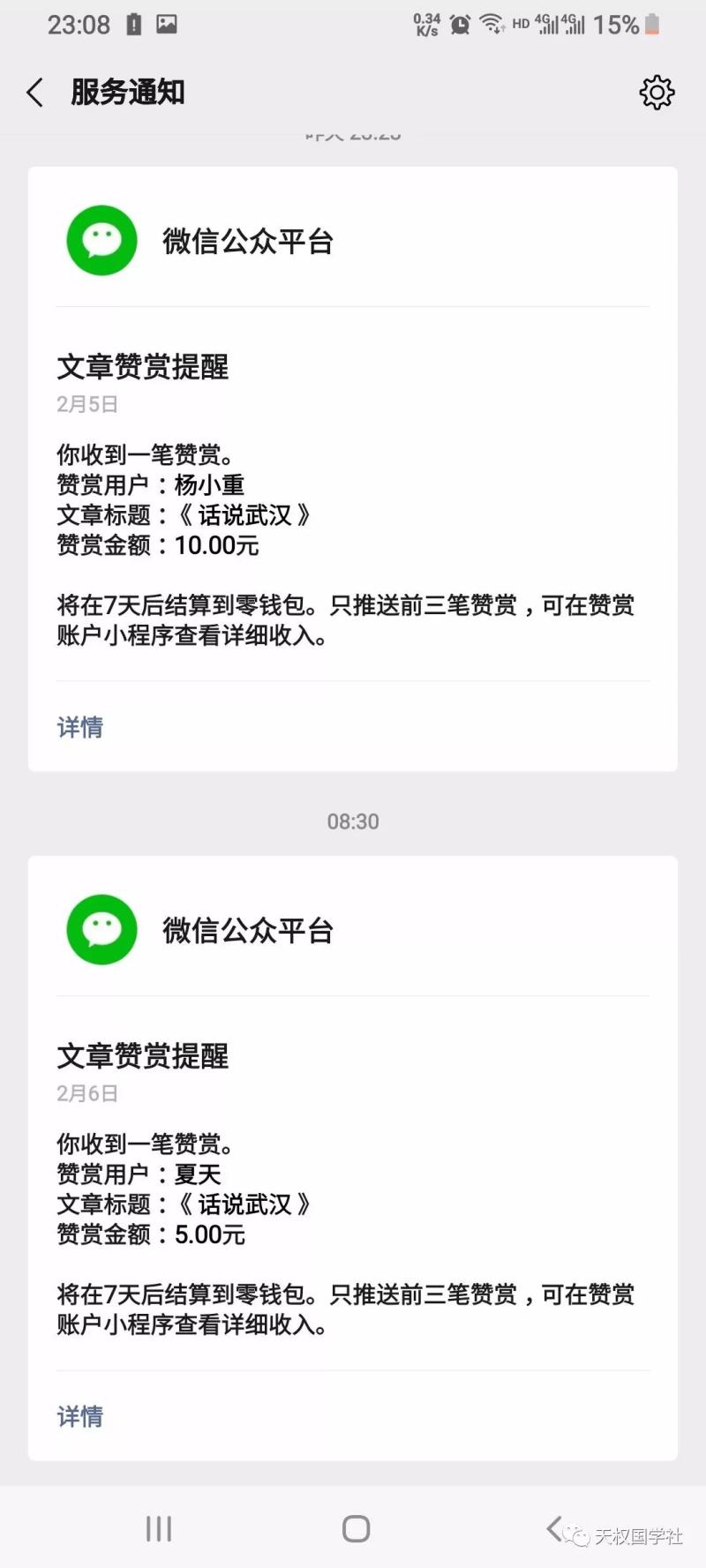Open the 2月5日 文章赞赏提醒 card
The image size is (706, 1568).
[353, 494]
